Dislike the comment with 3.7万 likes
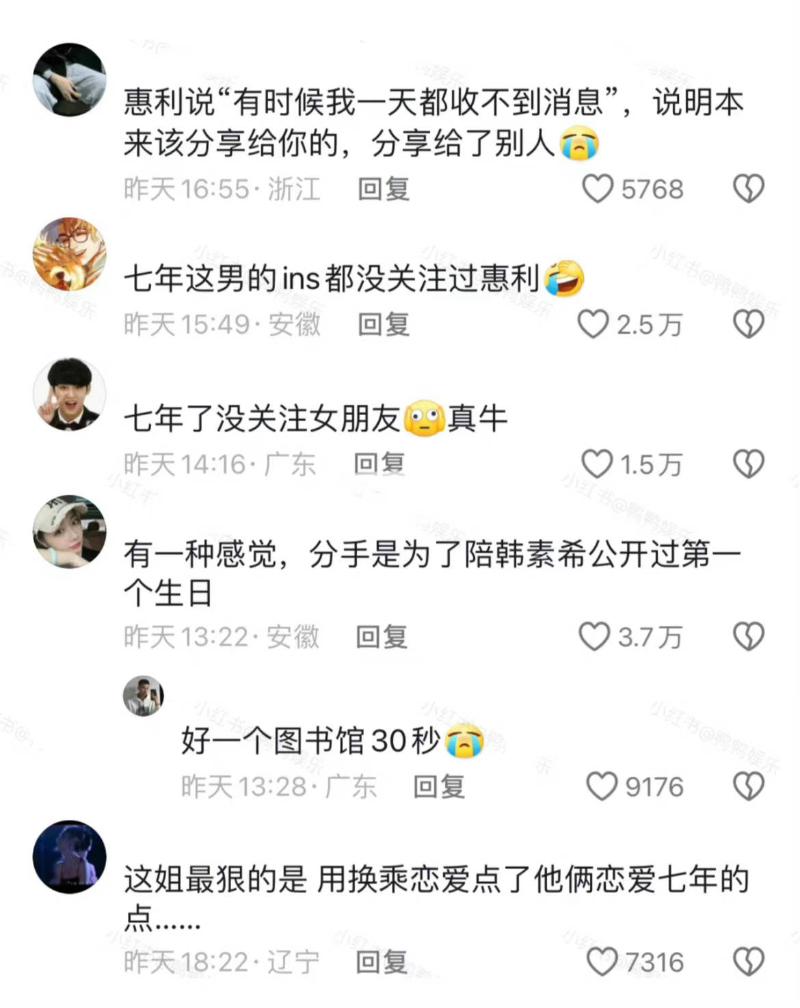Screen dimensions: 800x1008 point(748,636)
